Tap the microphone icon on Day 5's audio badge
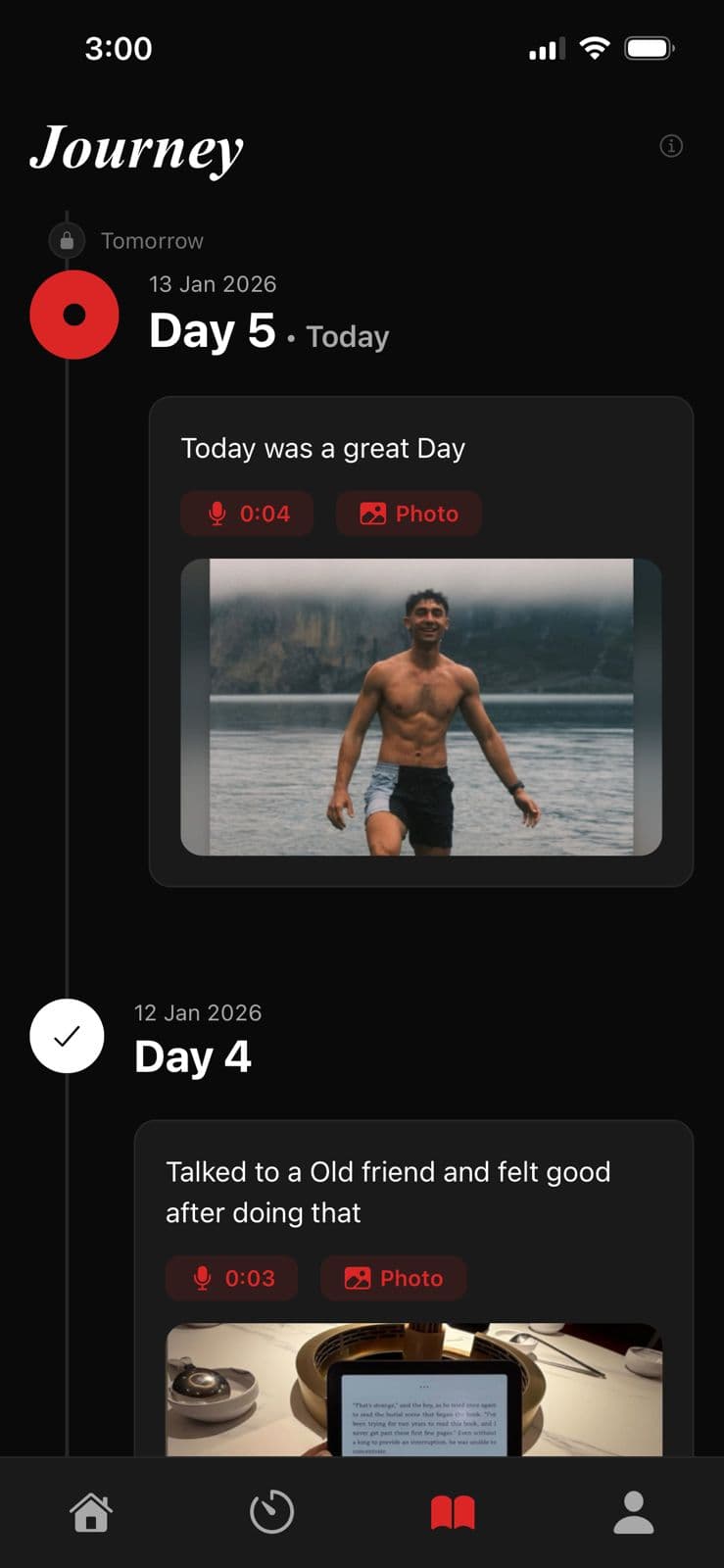 pos(217,513)
